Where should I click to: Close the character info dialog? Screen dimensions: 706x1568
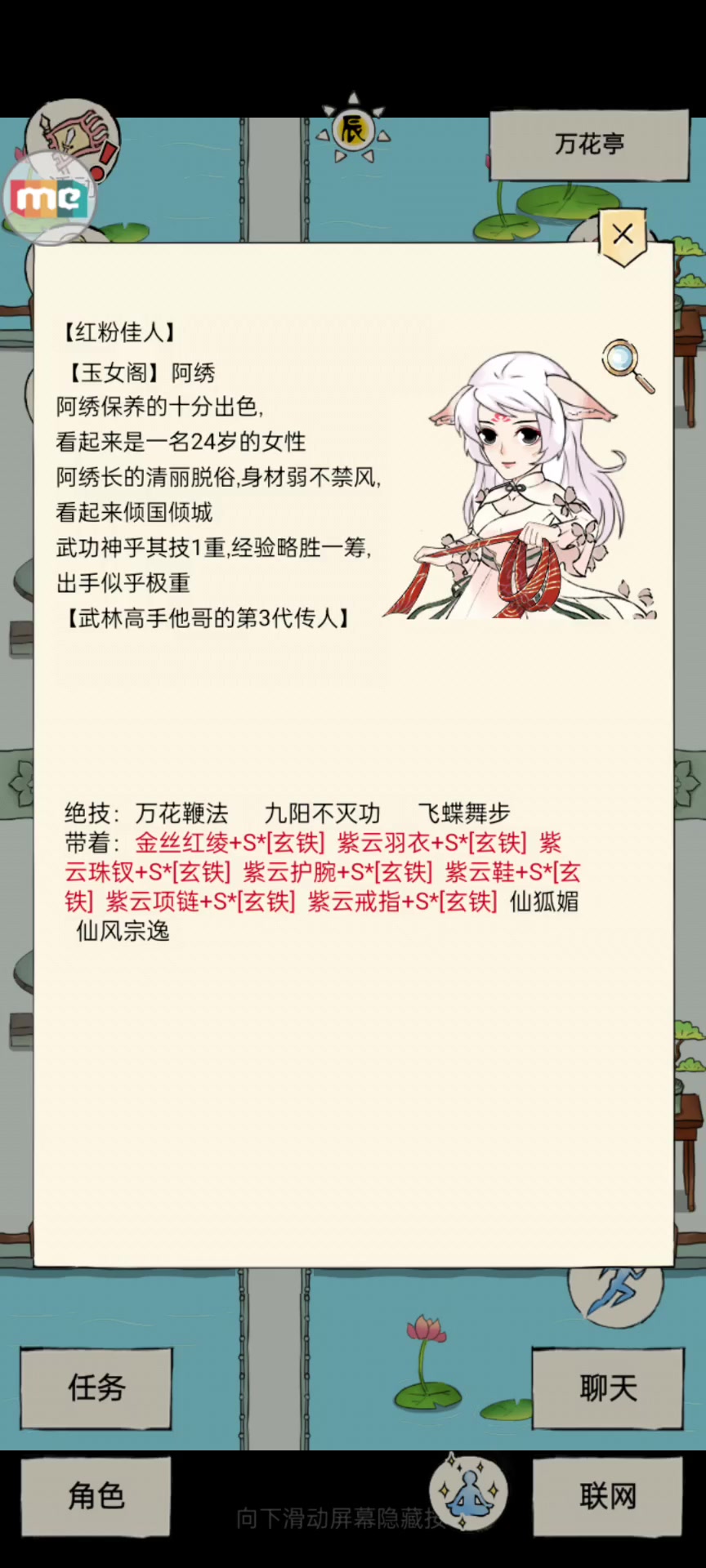click(623, 236)
